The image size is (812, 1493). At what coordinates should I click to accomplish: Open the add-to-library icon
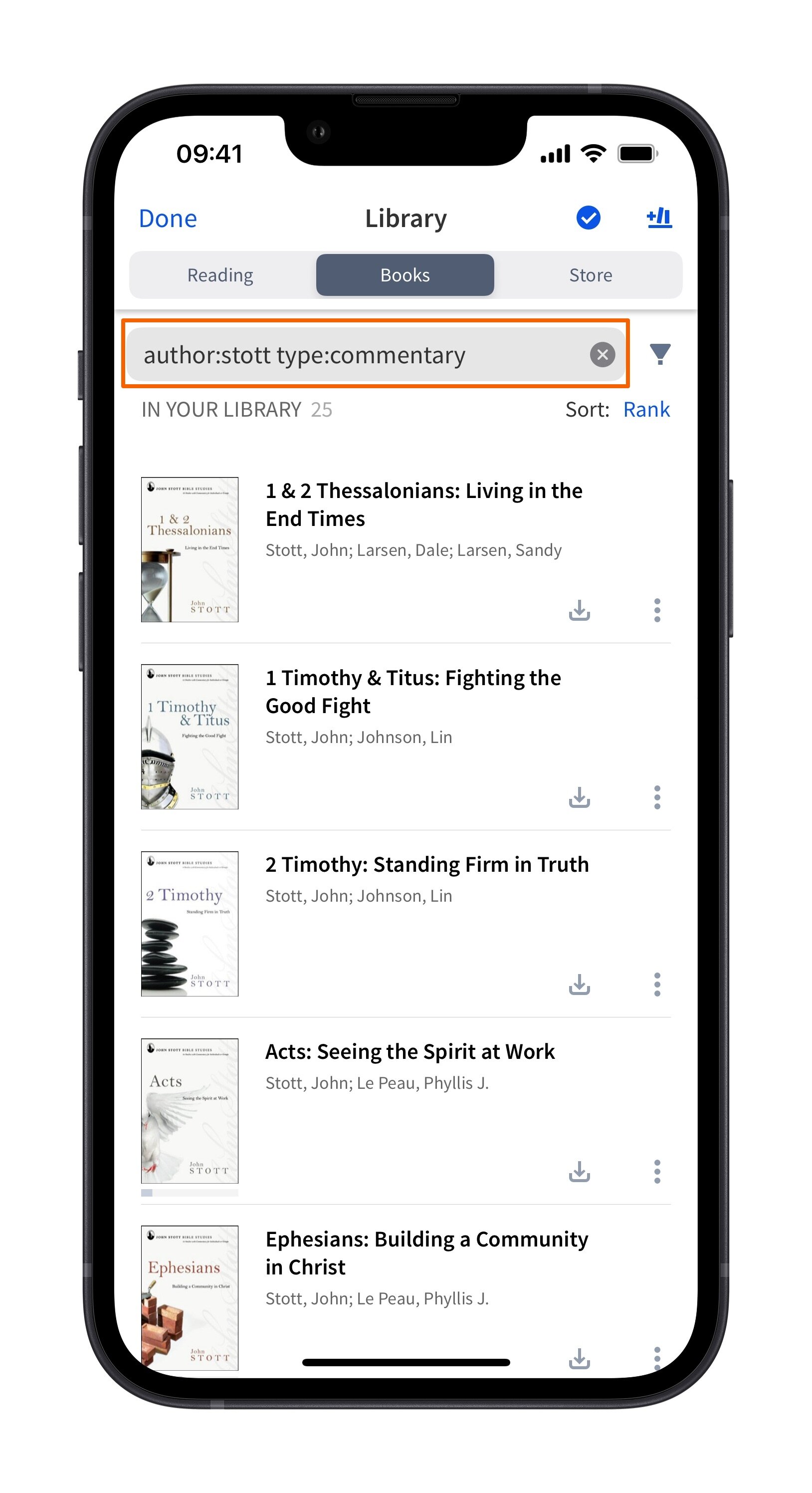pos(659,218)
